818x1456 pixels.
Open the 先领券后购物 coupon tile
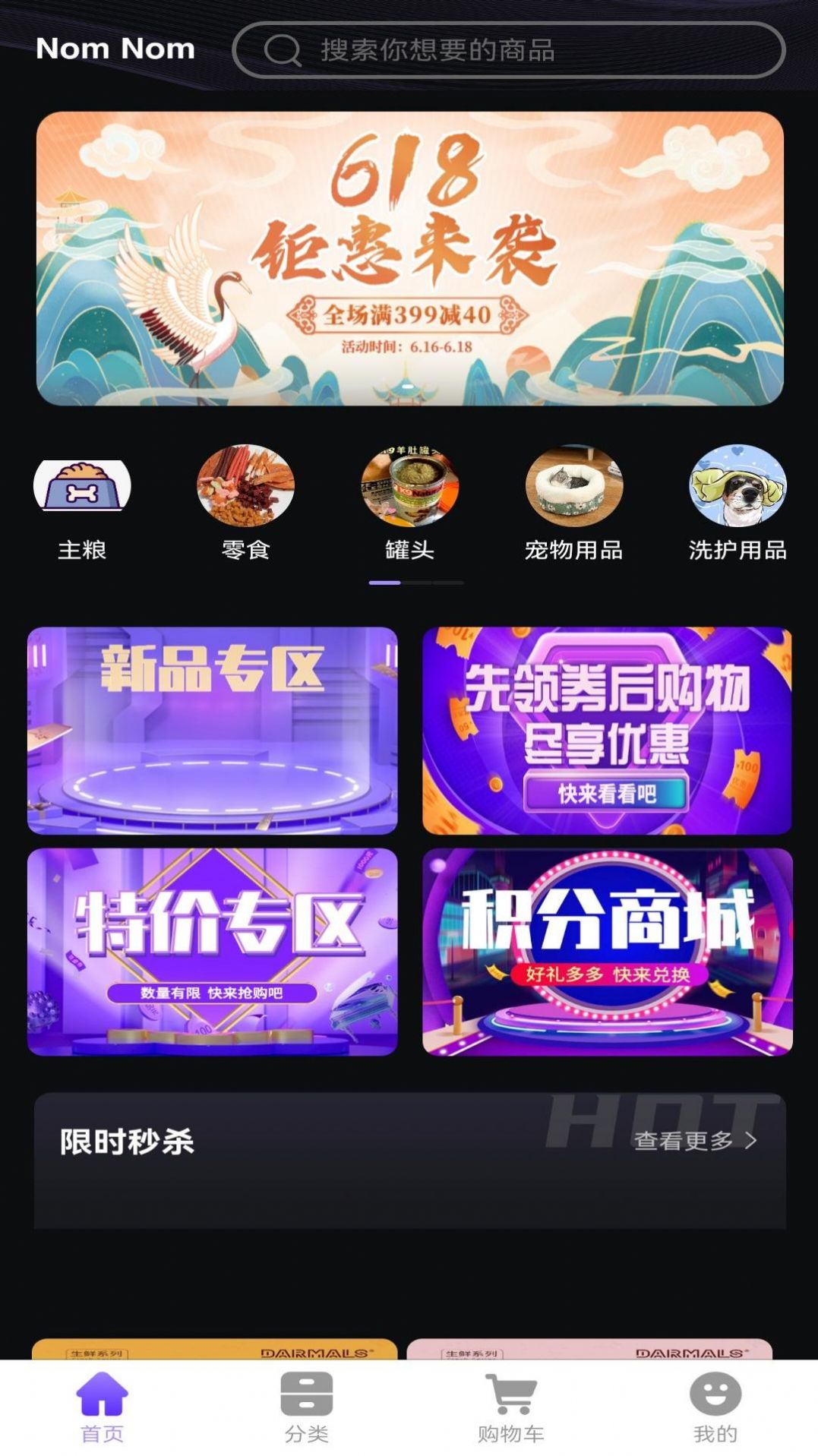pos(607,731)
